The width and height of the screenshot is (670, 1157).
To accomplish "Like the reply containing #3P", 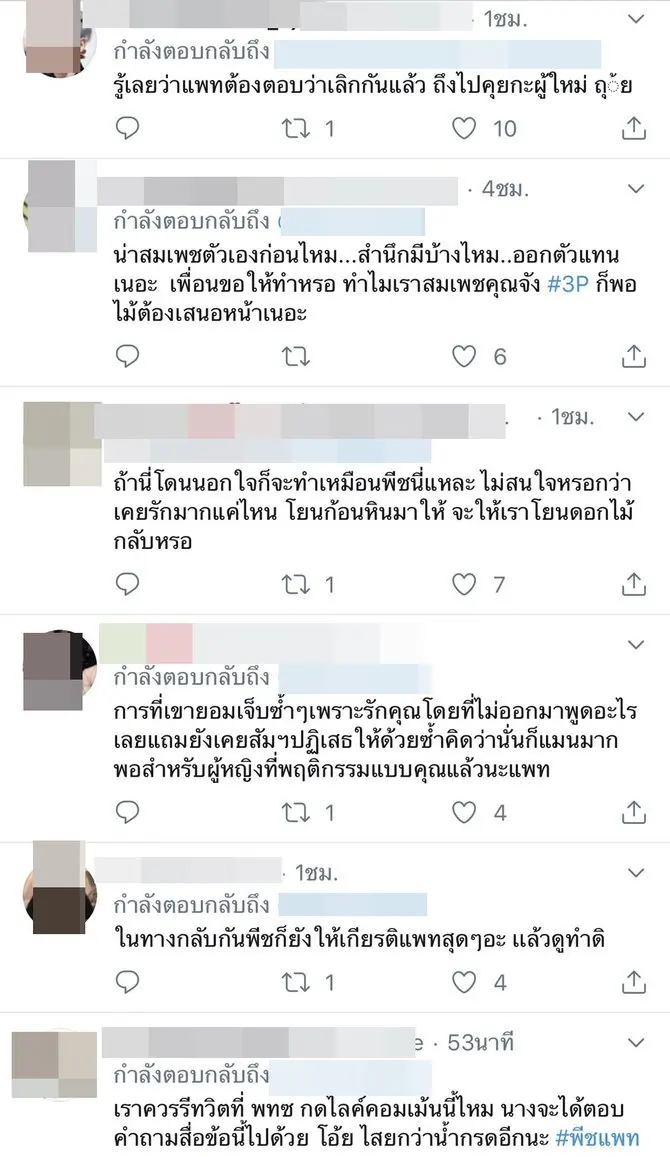I will point(464,356).
